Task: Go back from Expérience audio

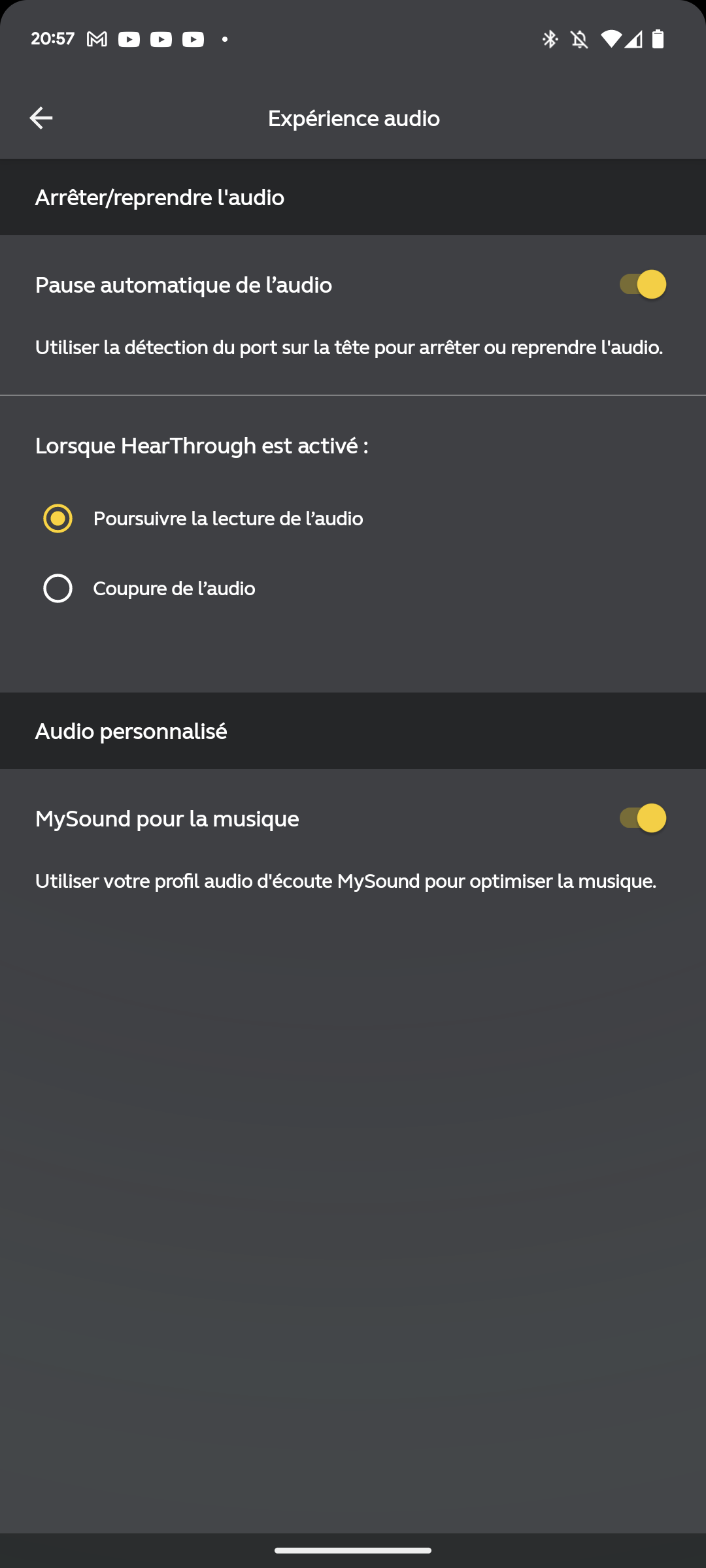Action: point(41,118)
